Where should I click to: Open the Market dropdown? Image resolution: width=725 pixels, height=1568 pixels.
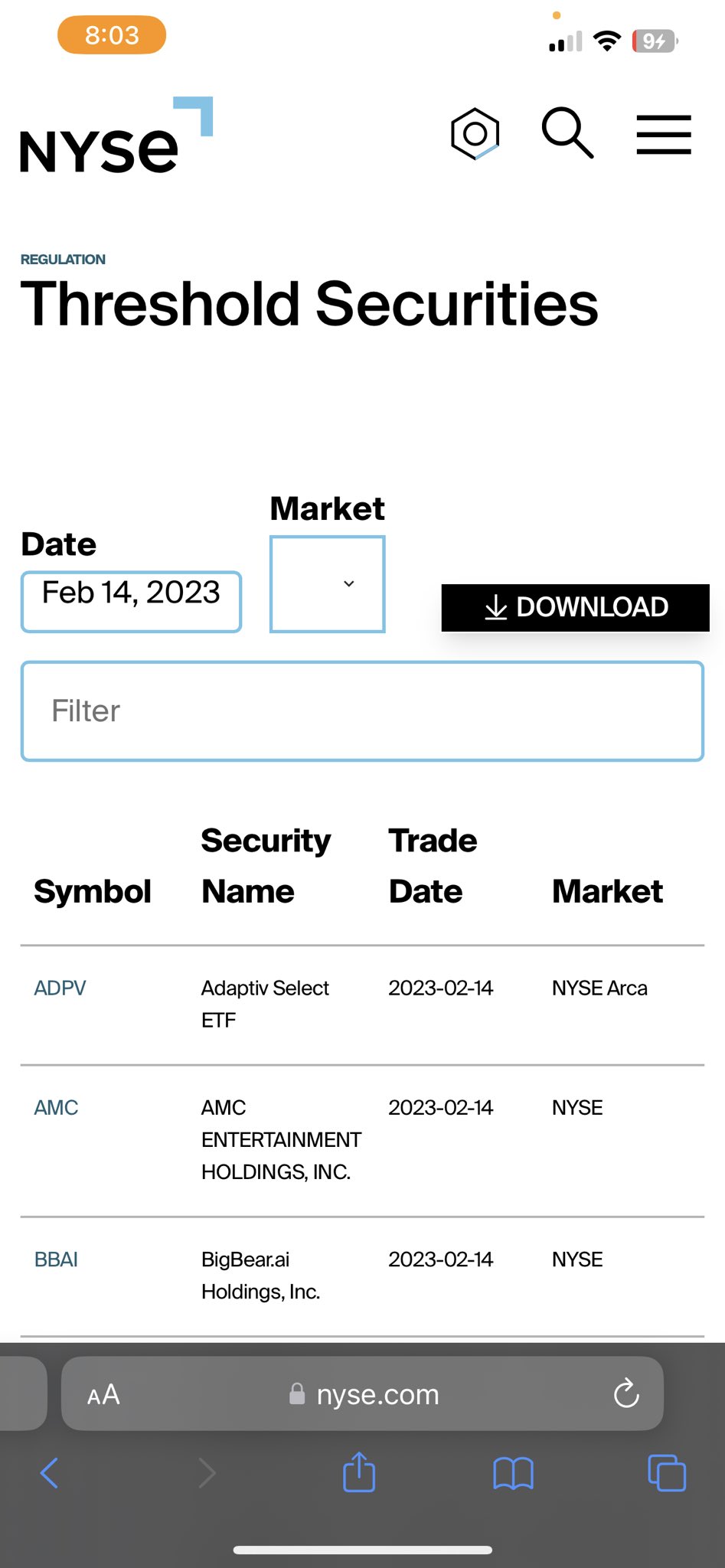(327, 584)
